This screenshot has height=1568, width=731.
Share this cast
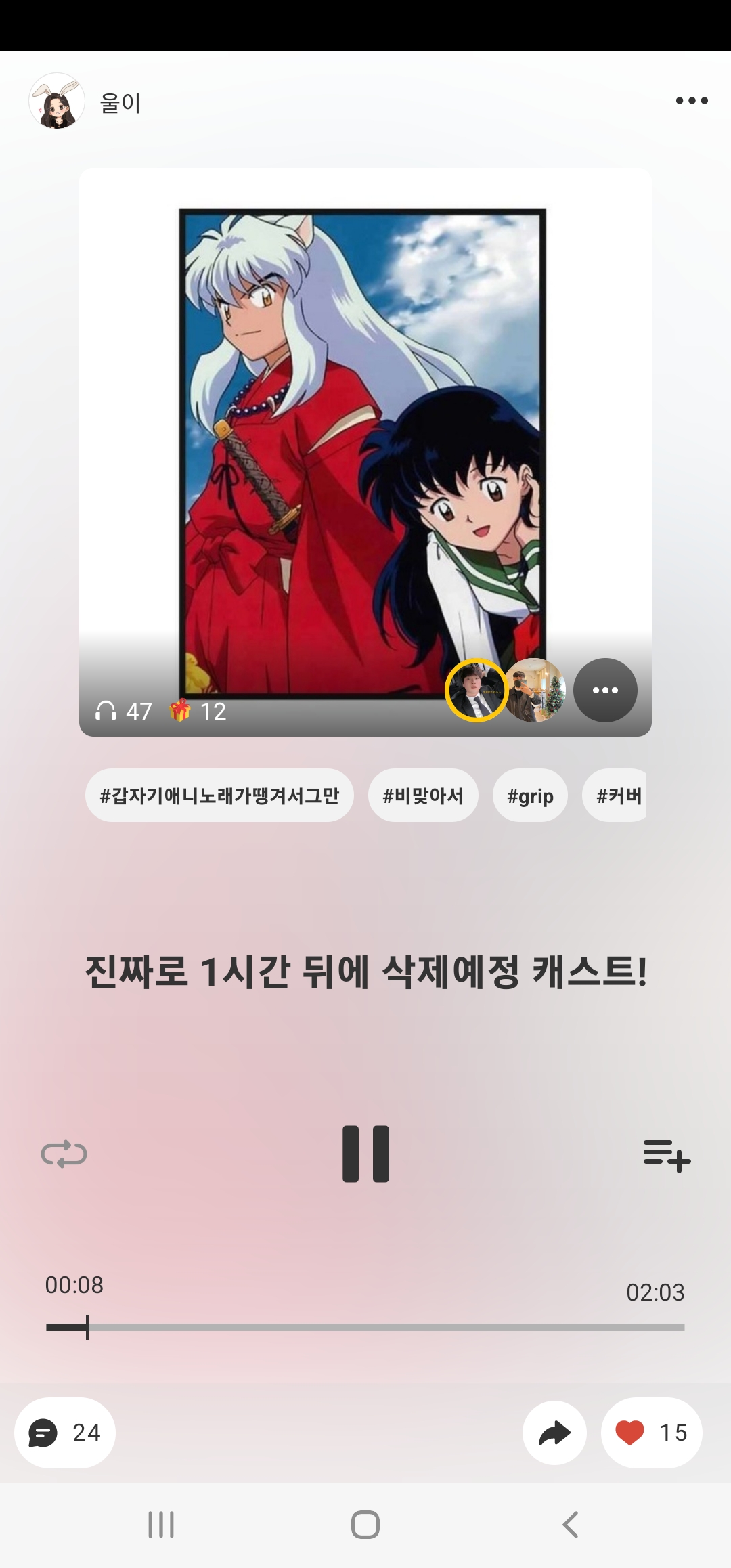[x=554, y=1433]
